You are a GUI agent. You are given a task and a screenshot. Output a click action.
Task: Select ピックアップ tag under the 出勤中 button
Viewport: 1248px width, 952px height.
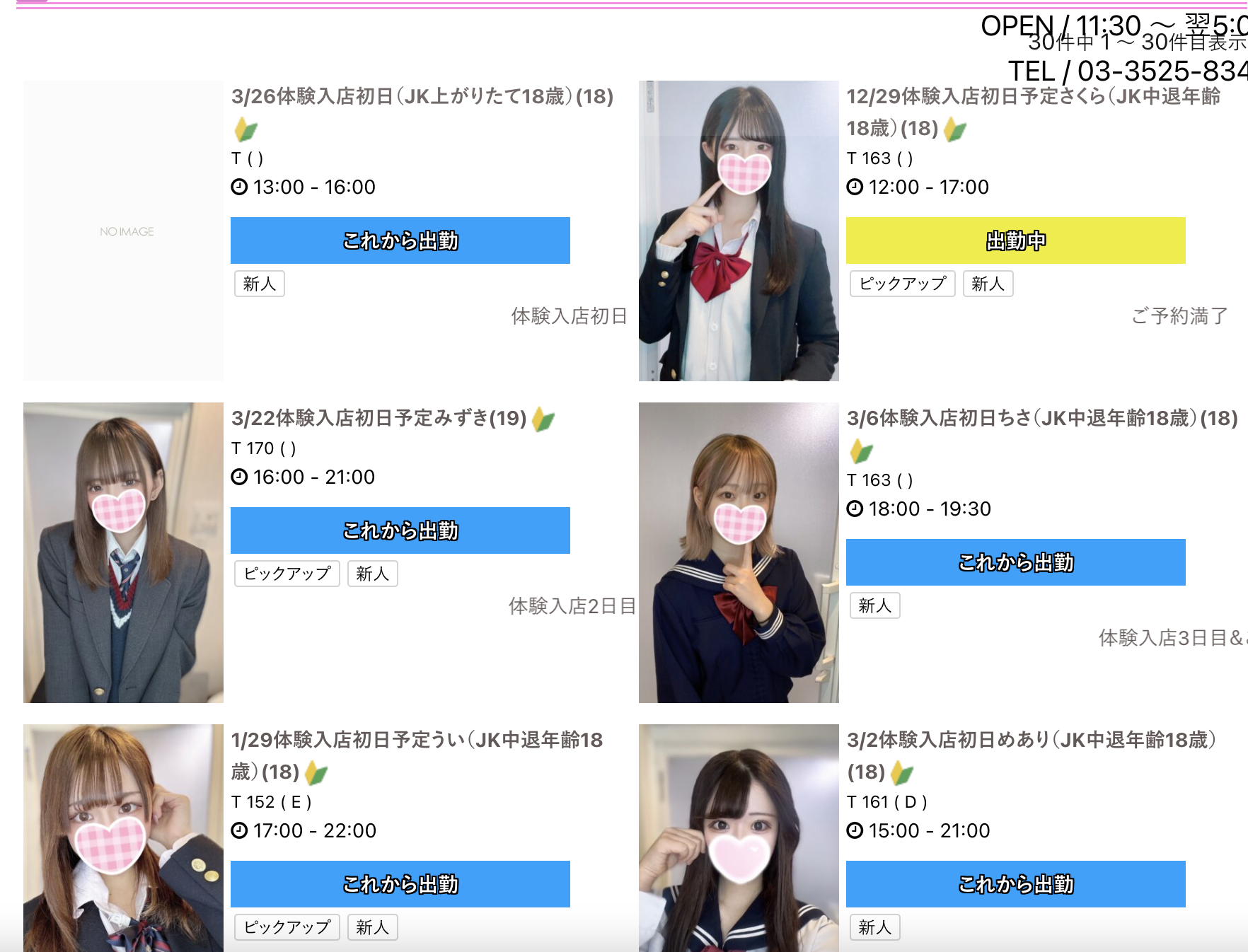pos(902,284)
